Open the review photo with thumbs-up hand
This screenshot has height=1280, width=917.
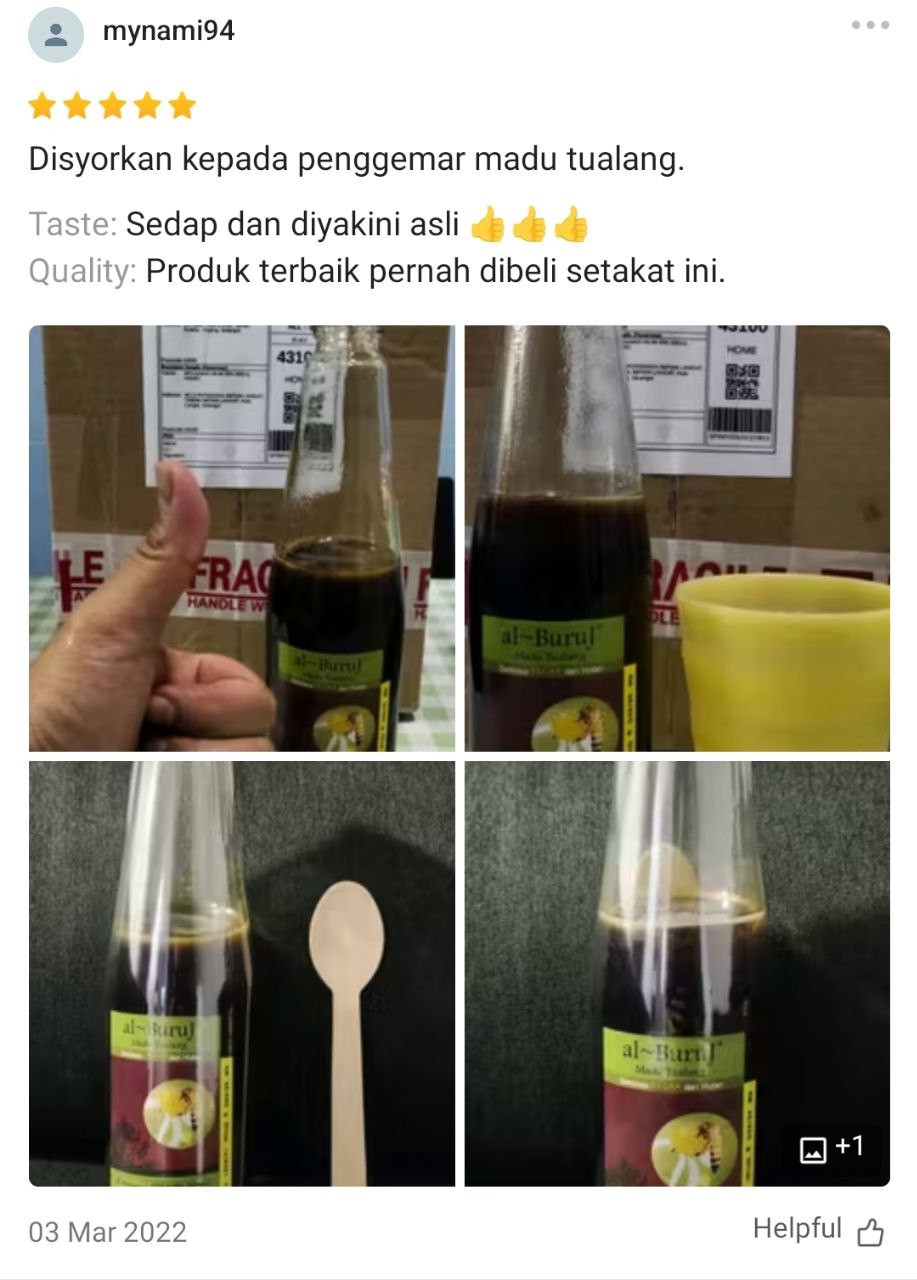[x=241, y=538]
